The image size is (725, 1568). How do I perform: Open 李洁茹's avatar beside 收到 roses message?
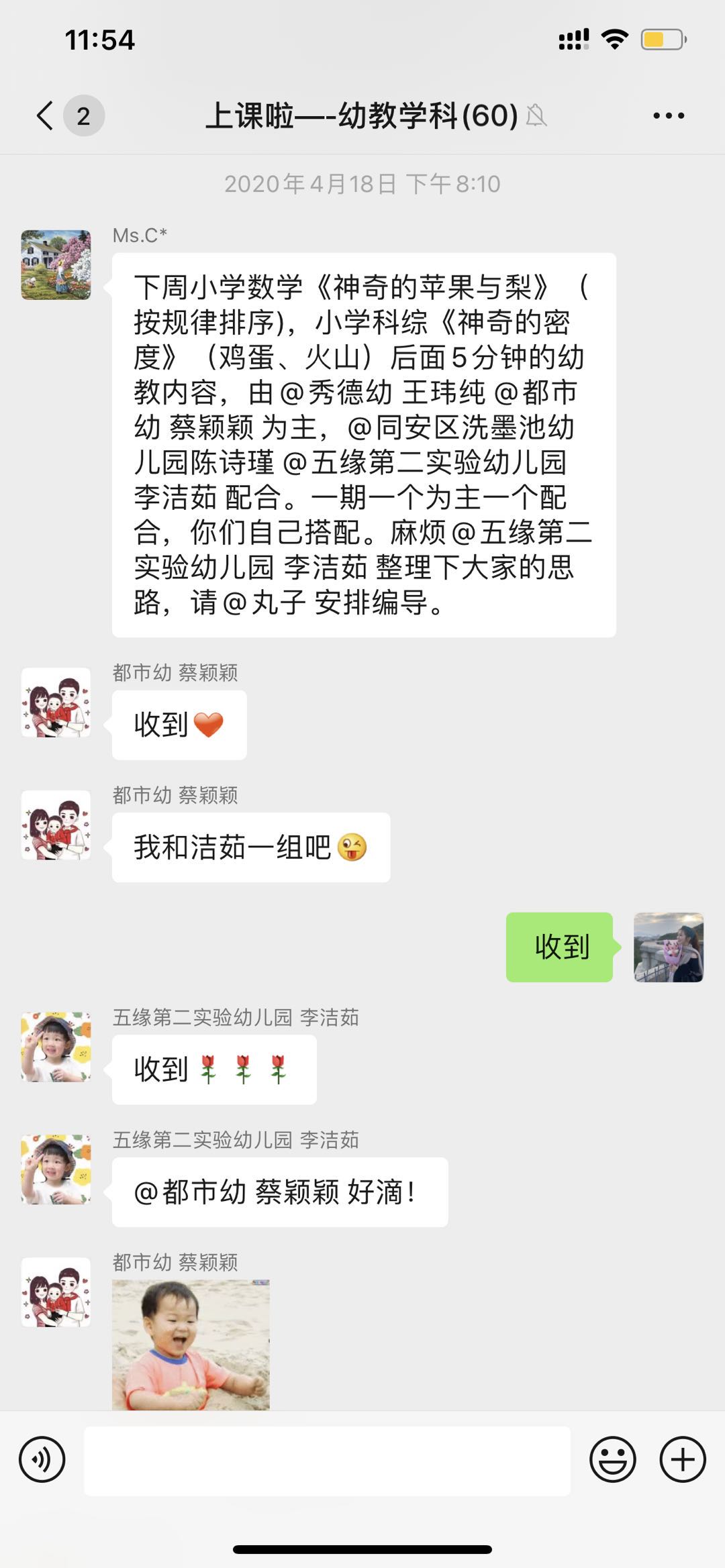pos(56,1047)
